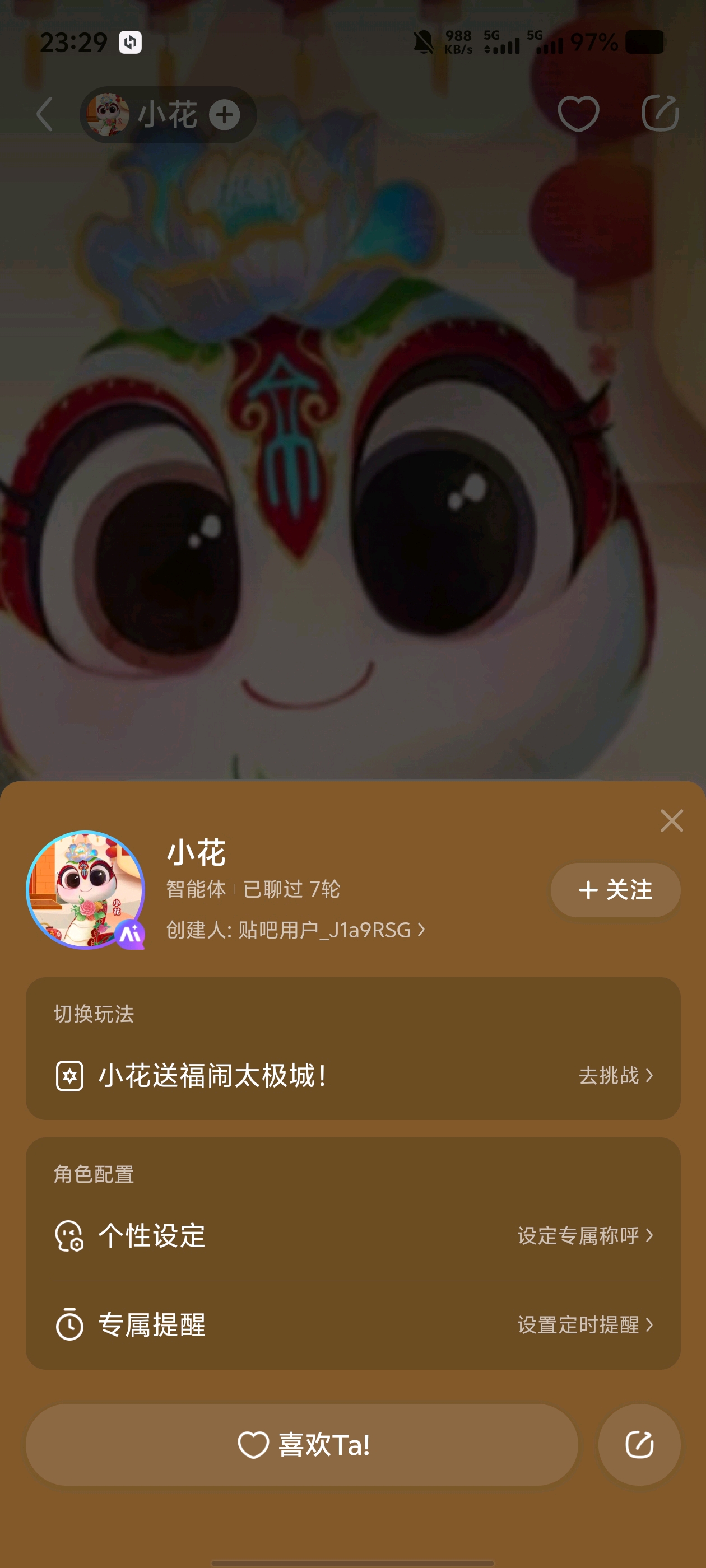Tap the 喜欢Ta! like button
The width and height of the screenshot is (706, 1568).
[302, 1444]
